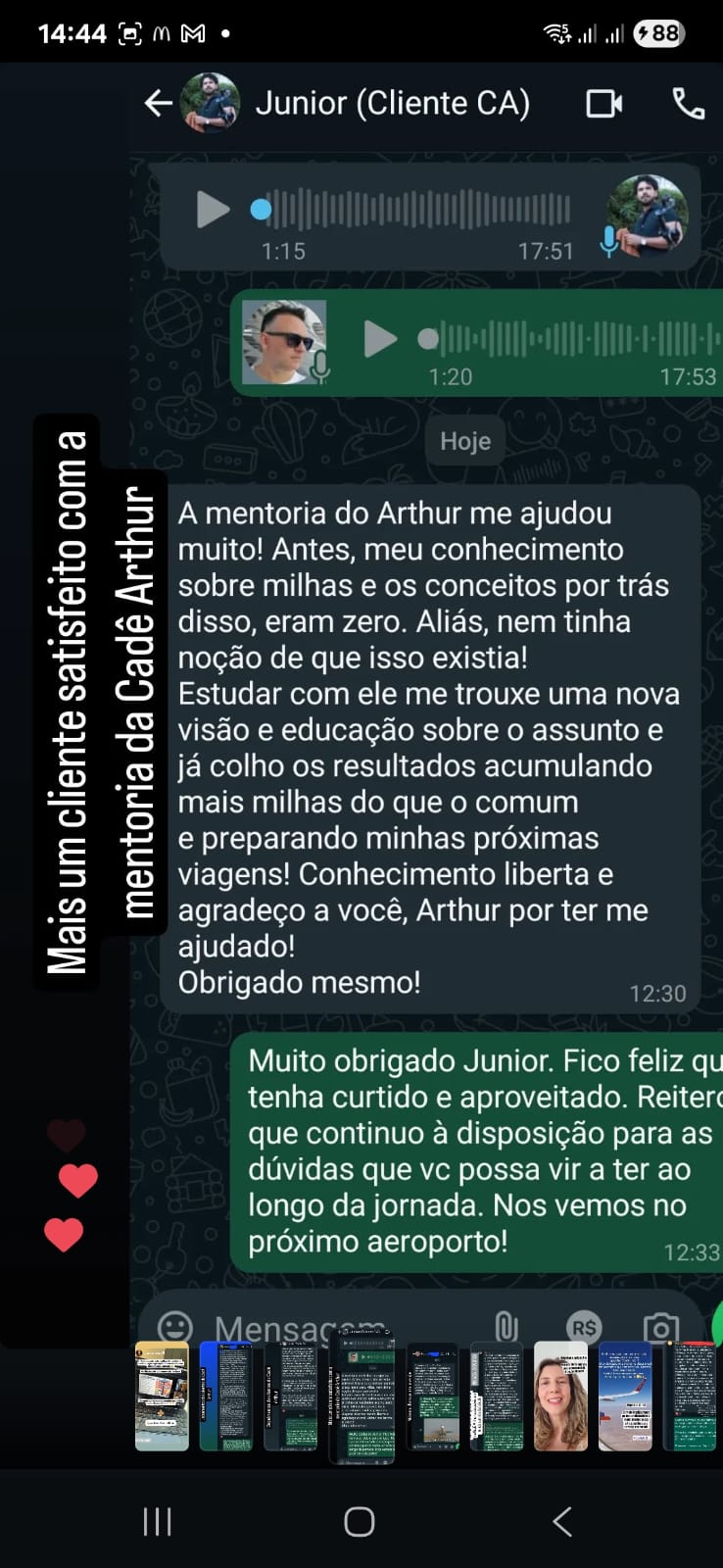
Task: Tap the battery indicator in status bar
Action: tap(657, 32)
